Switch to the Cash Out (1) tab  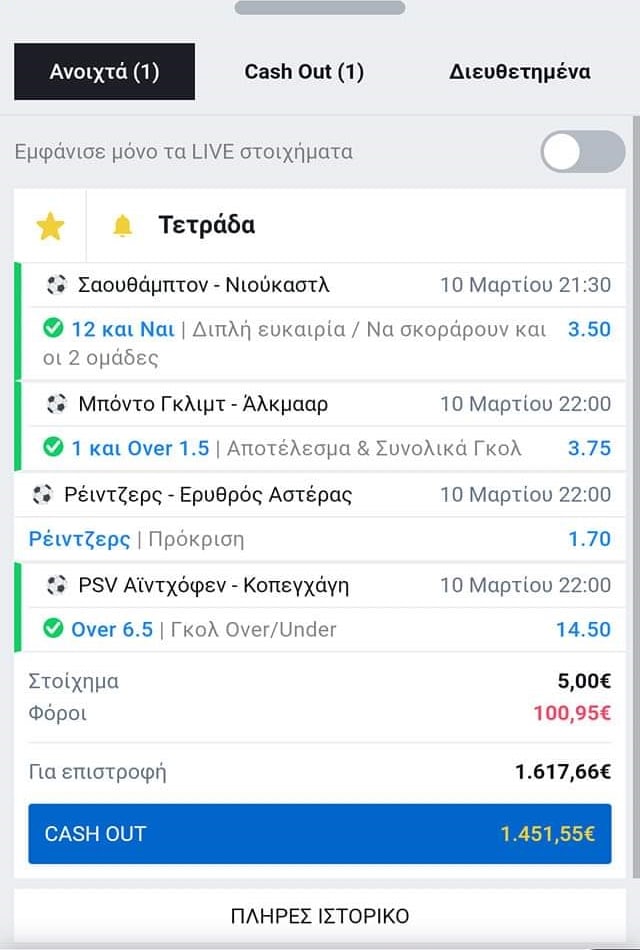[x=304, y=72]
